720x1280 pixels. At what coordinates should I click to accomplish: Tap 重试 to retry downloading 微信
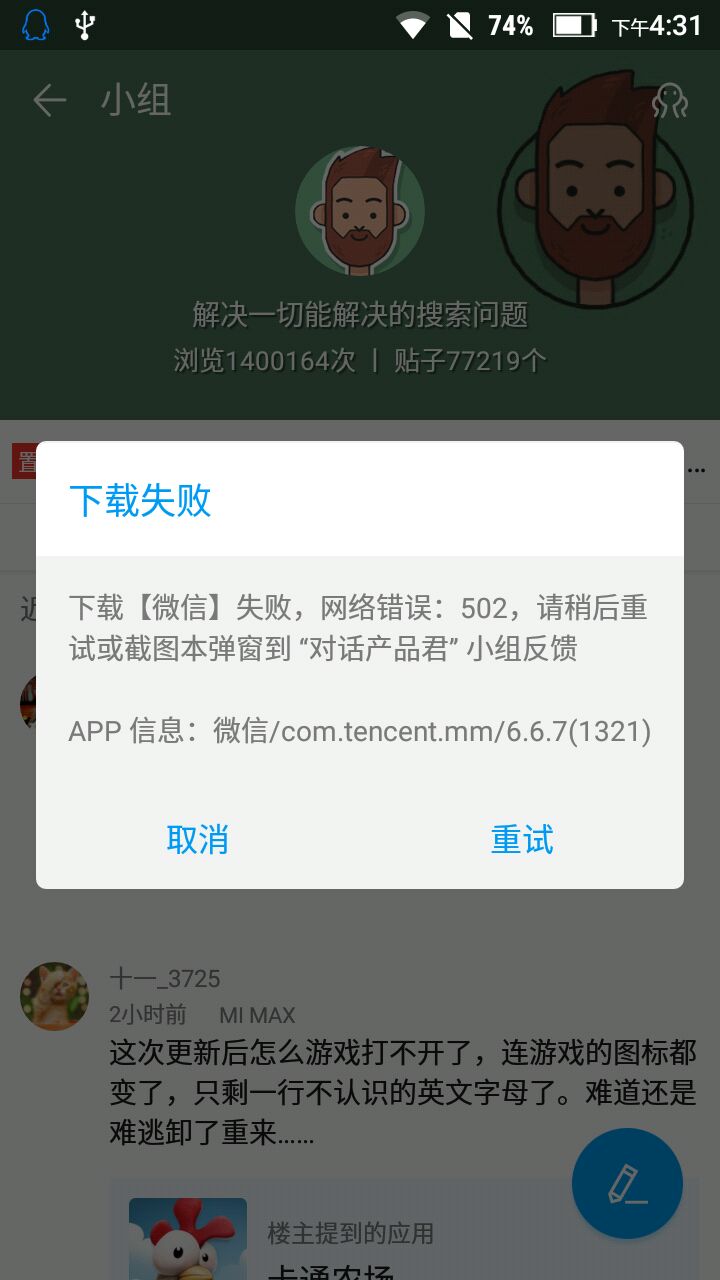point(522,840)
